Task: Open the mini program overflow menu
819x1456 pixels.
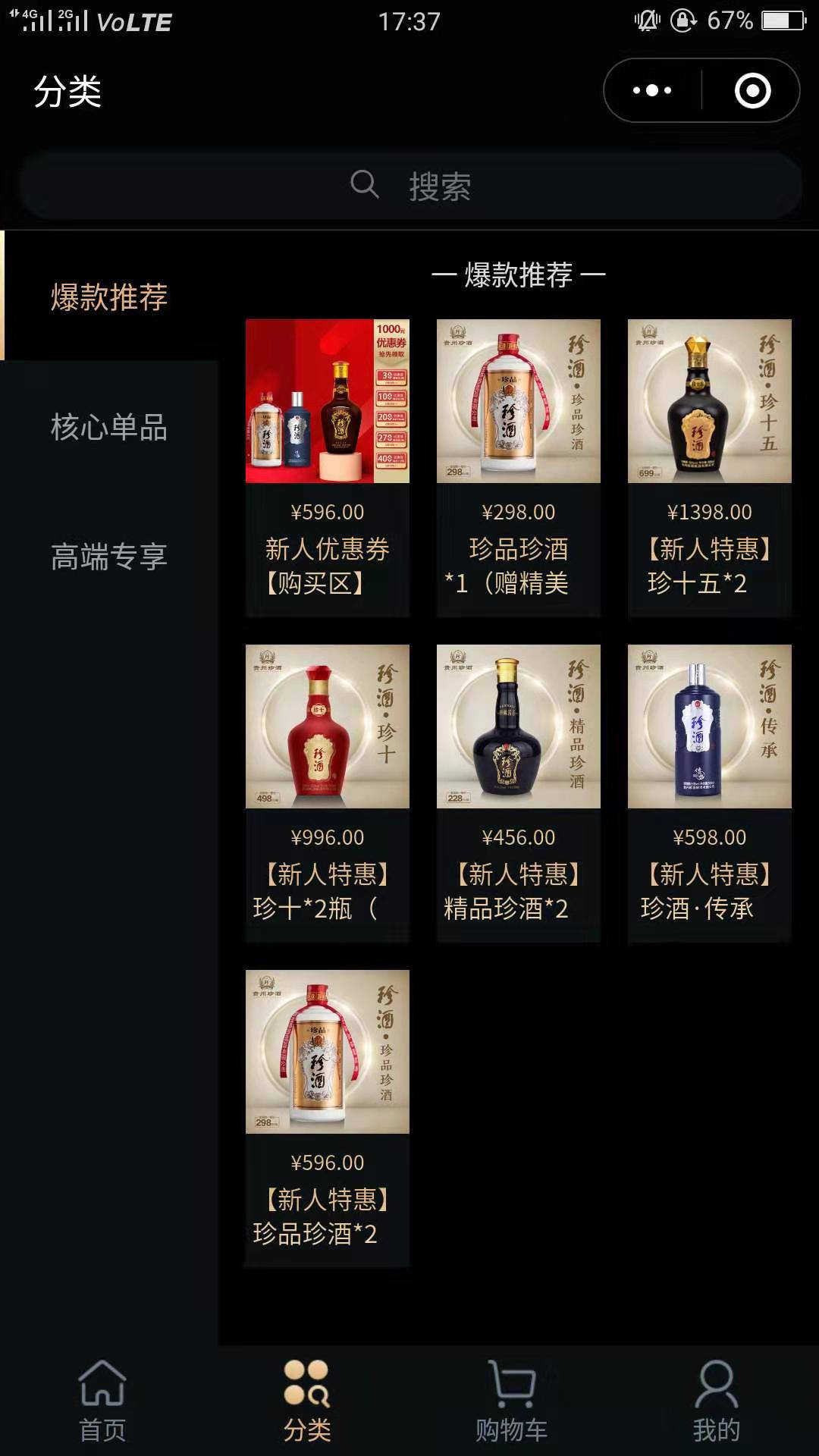Action: click(652, 91)
